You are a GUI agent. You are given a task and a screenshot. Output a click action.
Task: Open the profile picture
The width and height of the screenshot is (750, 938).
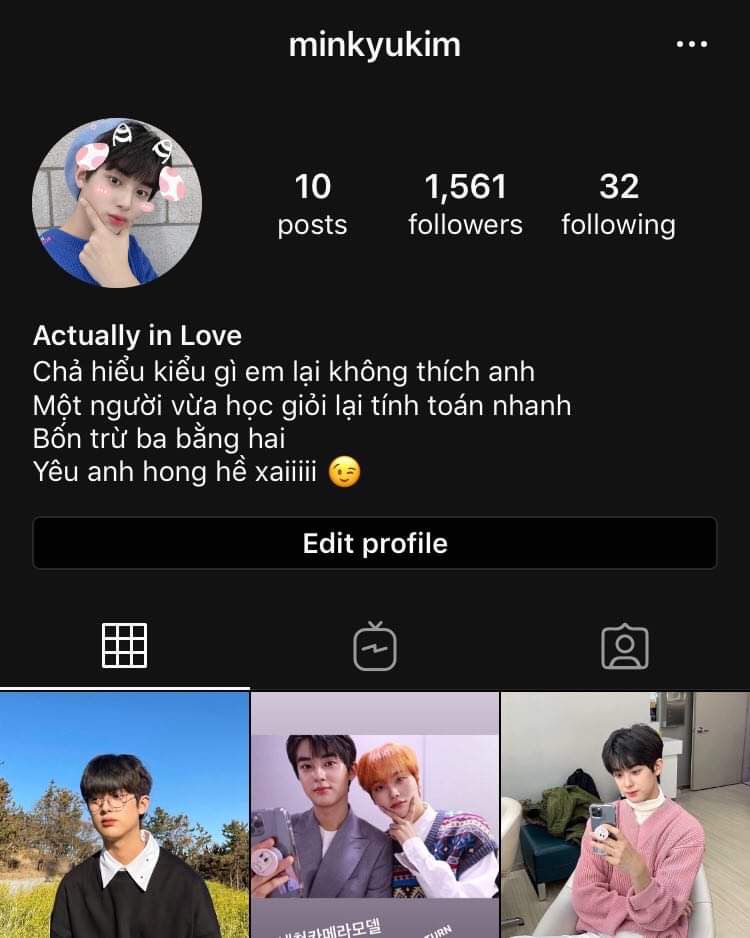click(117, 203)
